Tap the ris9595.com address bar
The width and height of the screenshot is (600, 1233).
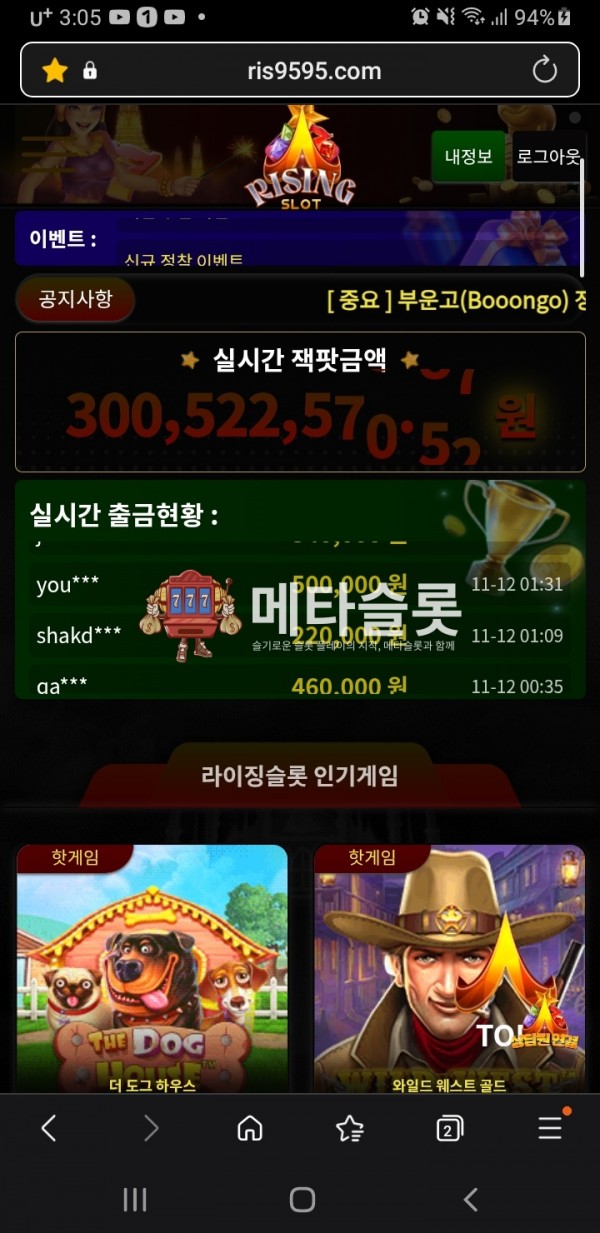click(x=313, y=71)
